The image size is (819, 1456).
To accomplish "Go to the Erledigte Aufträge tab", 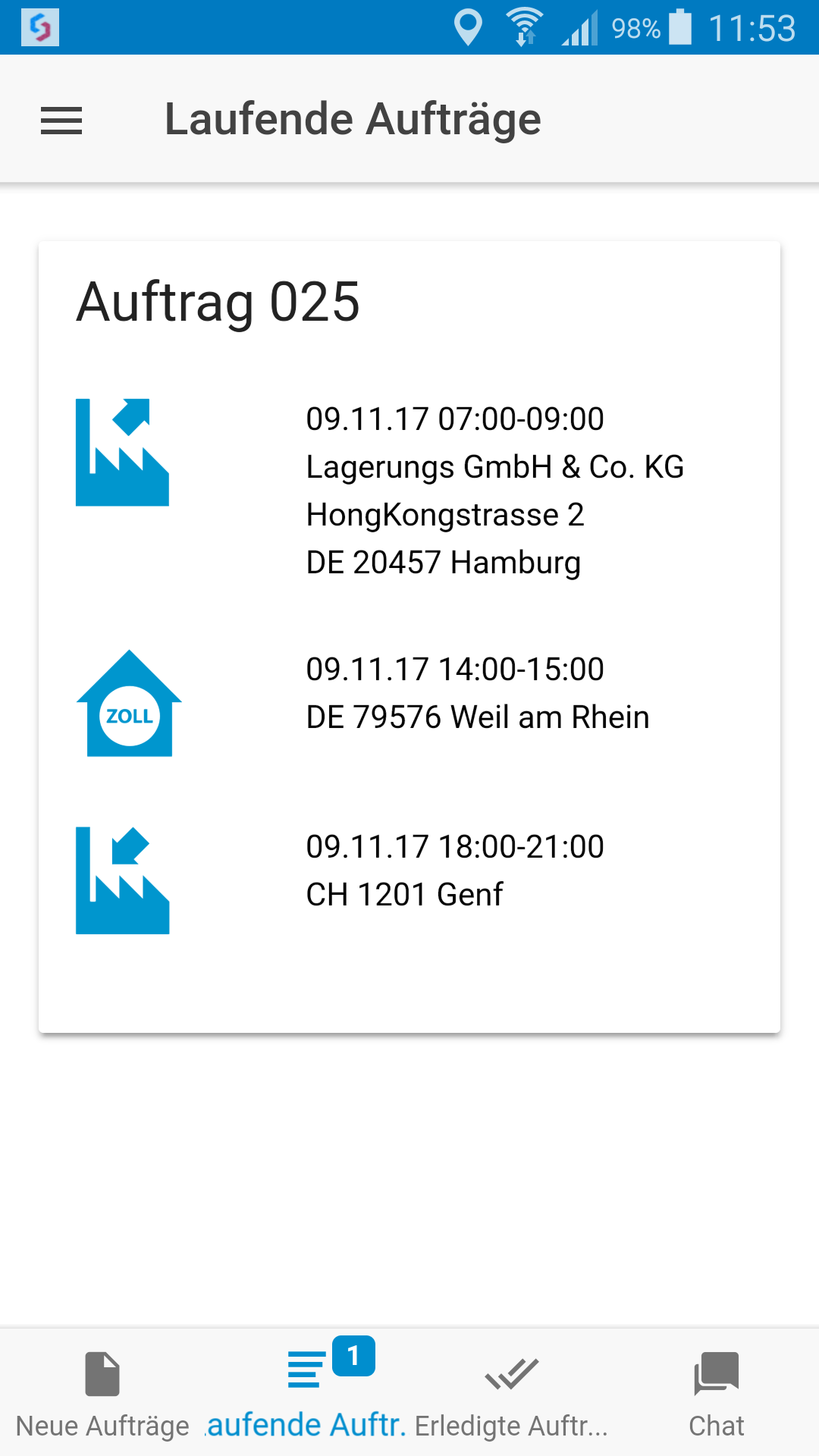I will (511, 1394).
